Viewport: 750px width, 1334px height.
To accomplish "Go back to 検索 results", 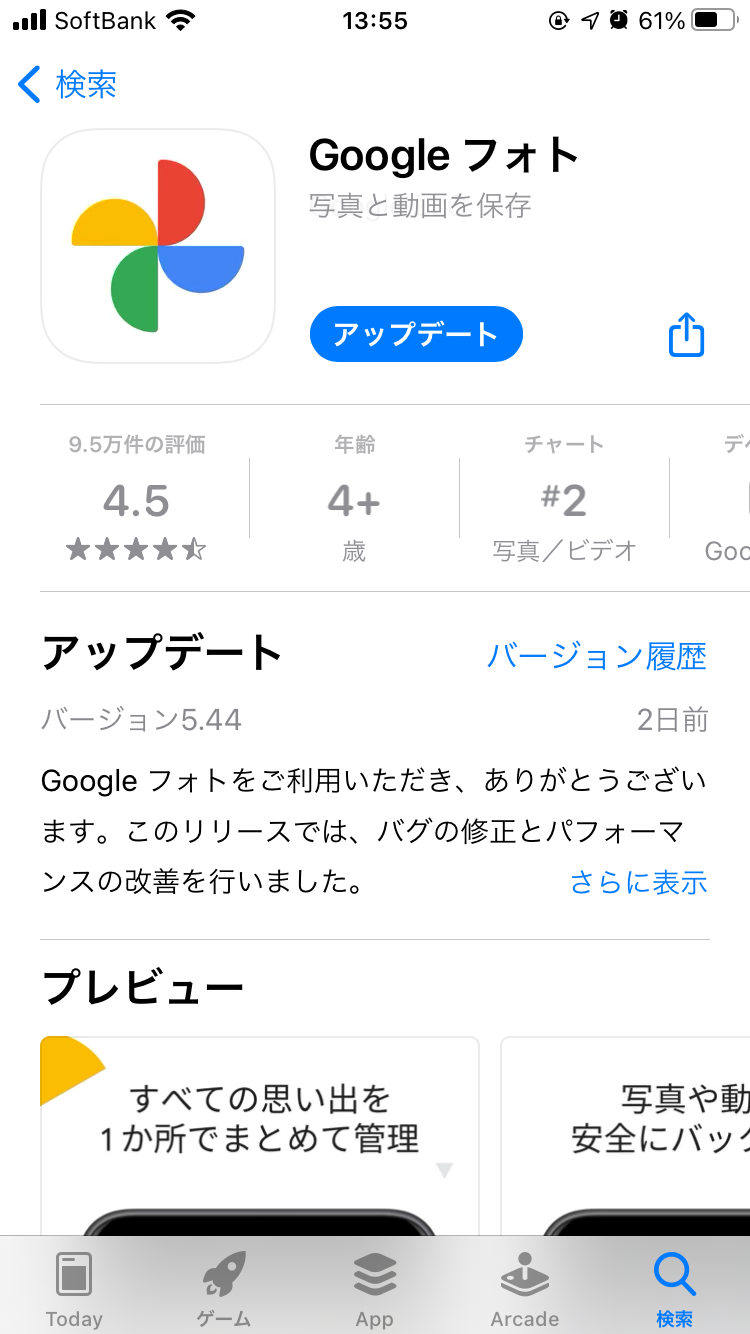I will click(68, 85).
